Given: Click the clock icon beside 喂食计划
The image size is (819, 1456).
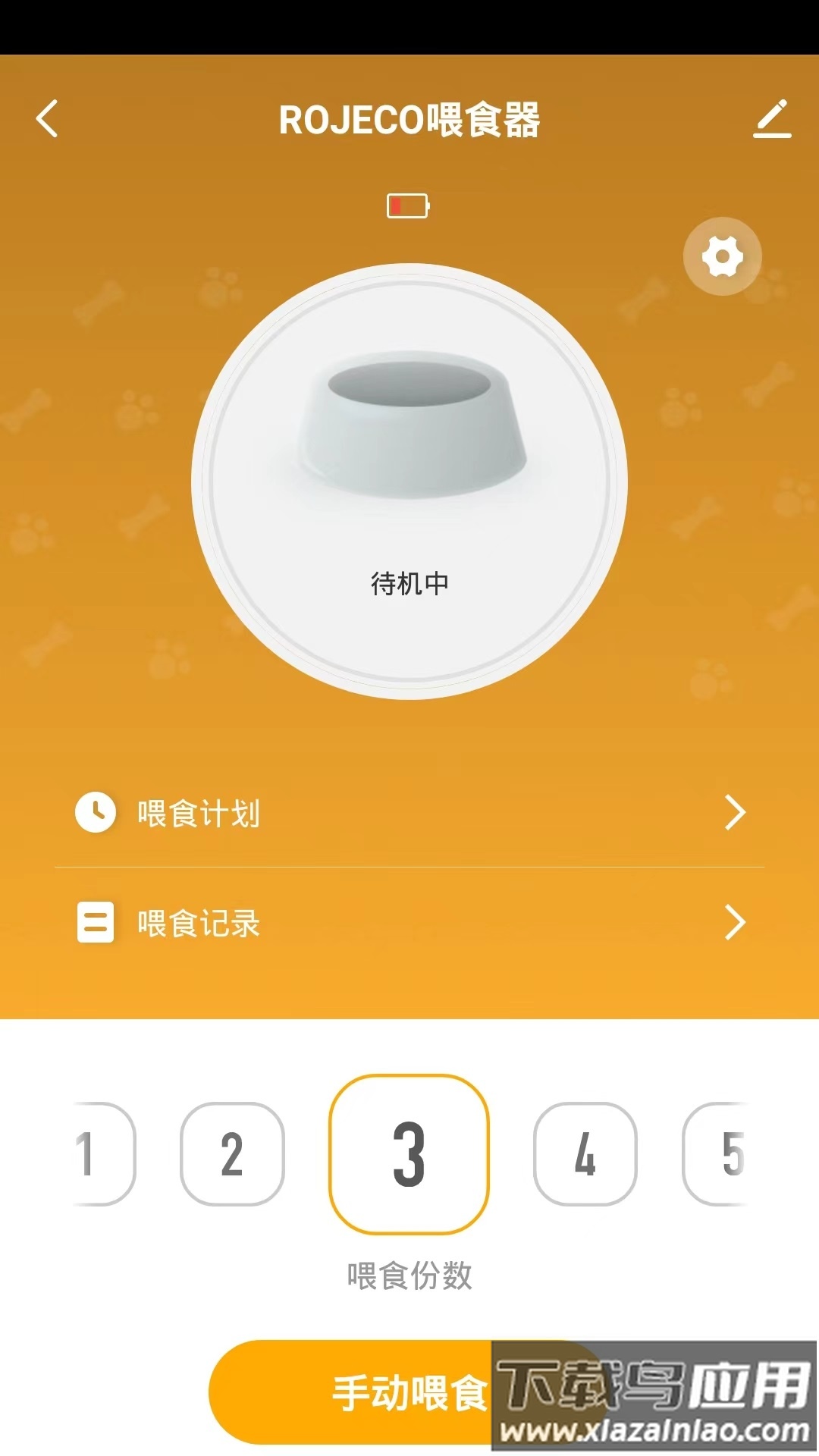Looking at the screenshot, I should (x=94, y=813).
